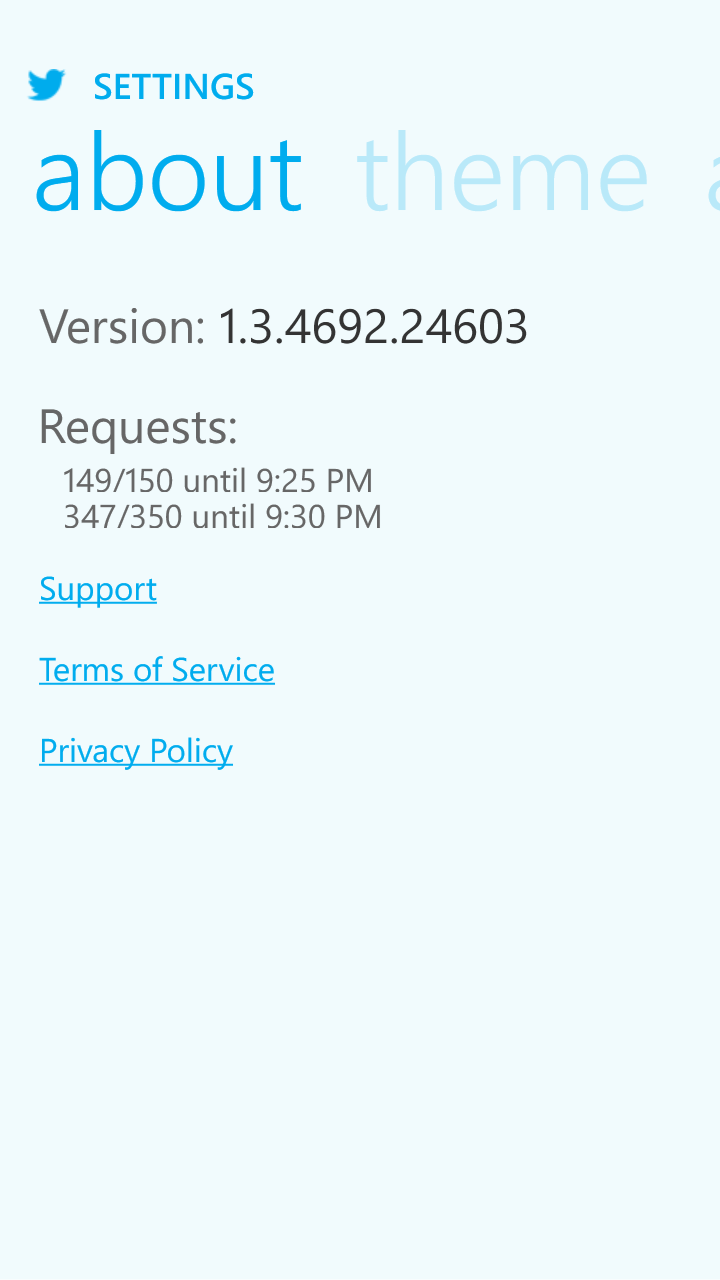Viewport: 720px width, 1280px height.
Task: View the Privacy Policy
Action: [x=136, y=751]
